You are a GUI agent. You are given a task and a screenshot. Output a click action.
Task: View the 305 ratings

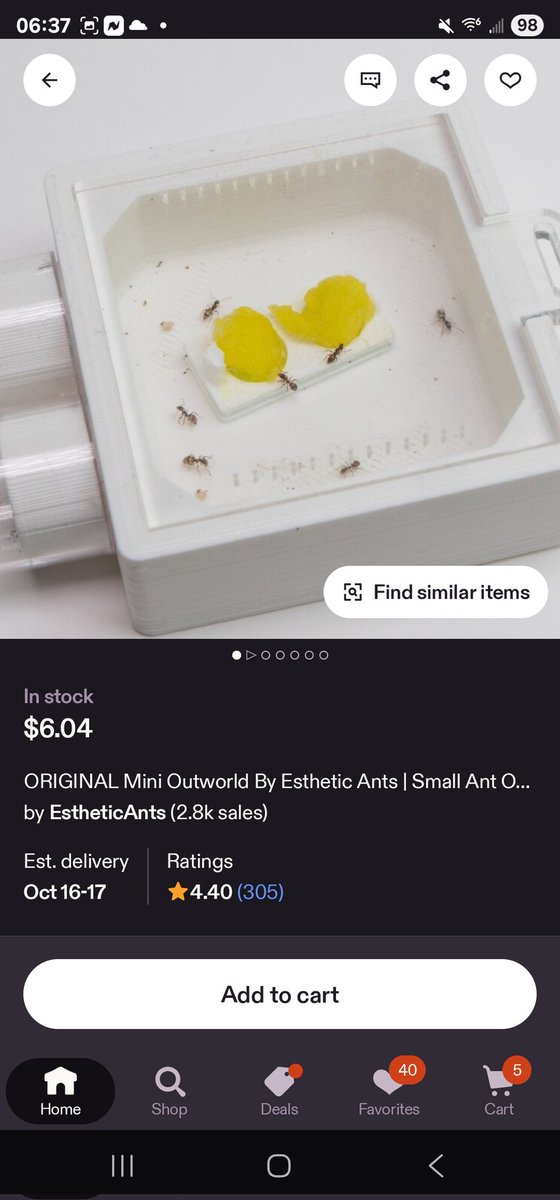coord(260,892)
